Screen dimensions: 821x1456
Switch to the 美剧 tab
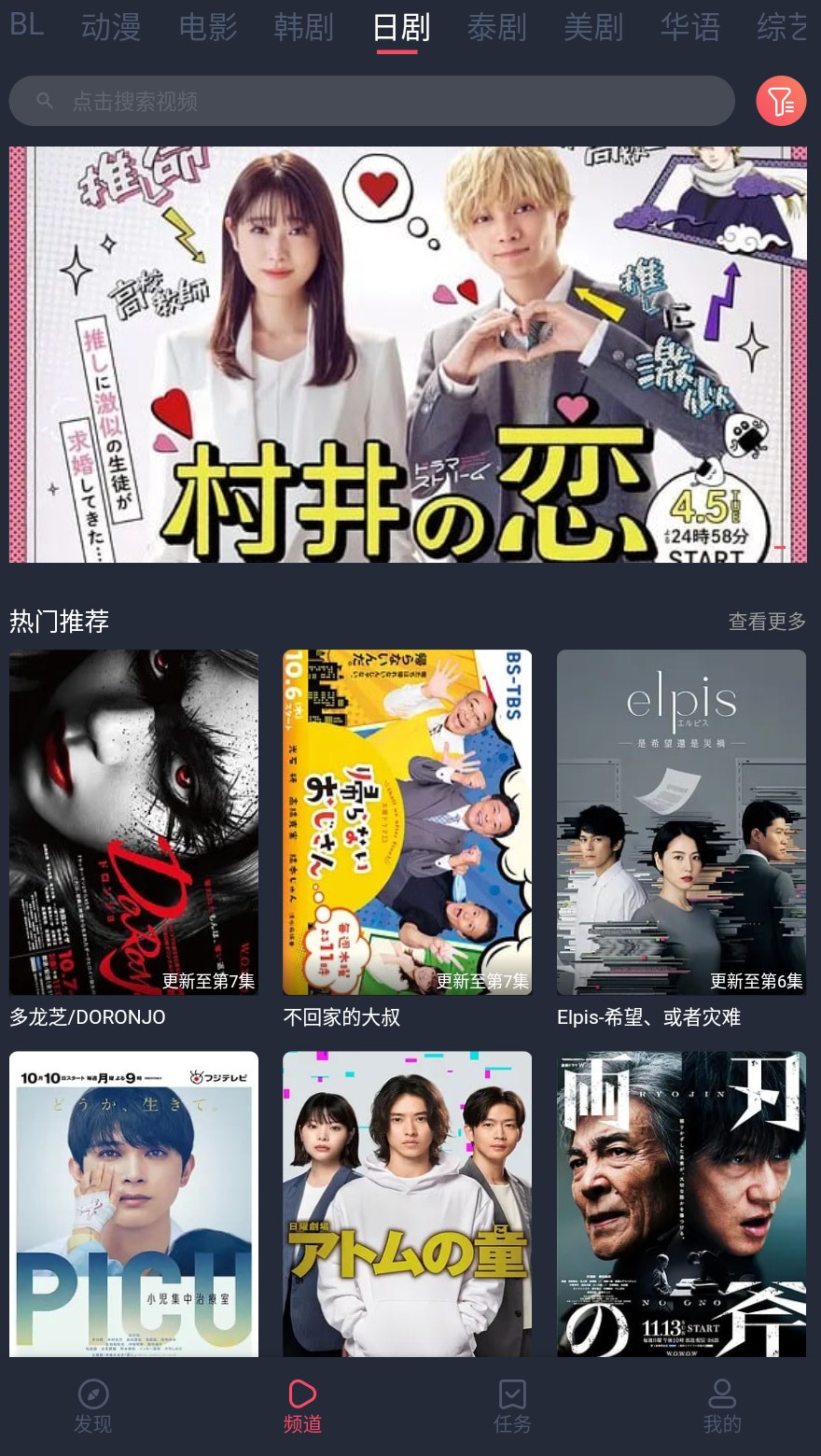coord(593,27)
